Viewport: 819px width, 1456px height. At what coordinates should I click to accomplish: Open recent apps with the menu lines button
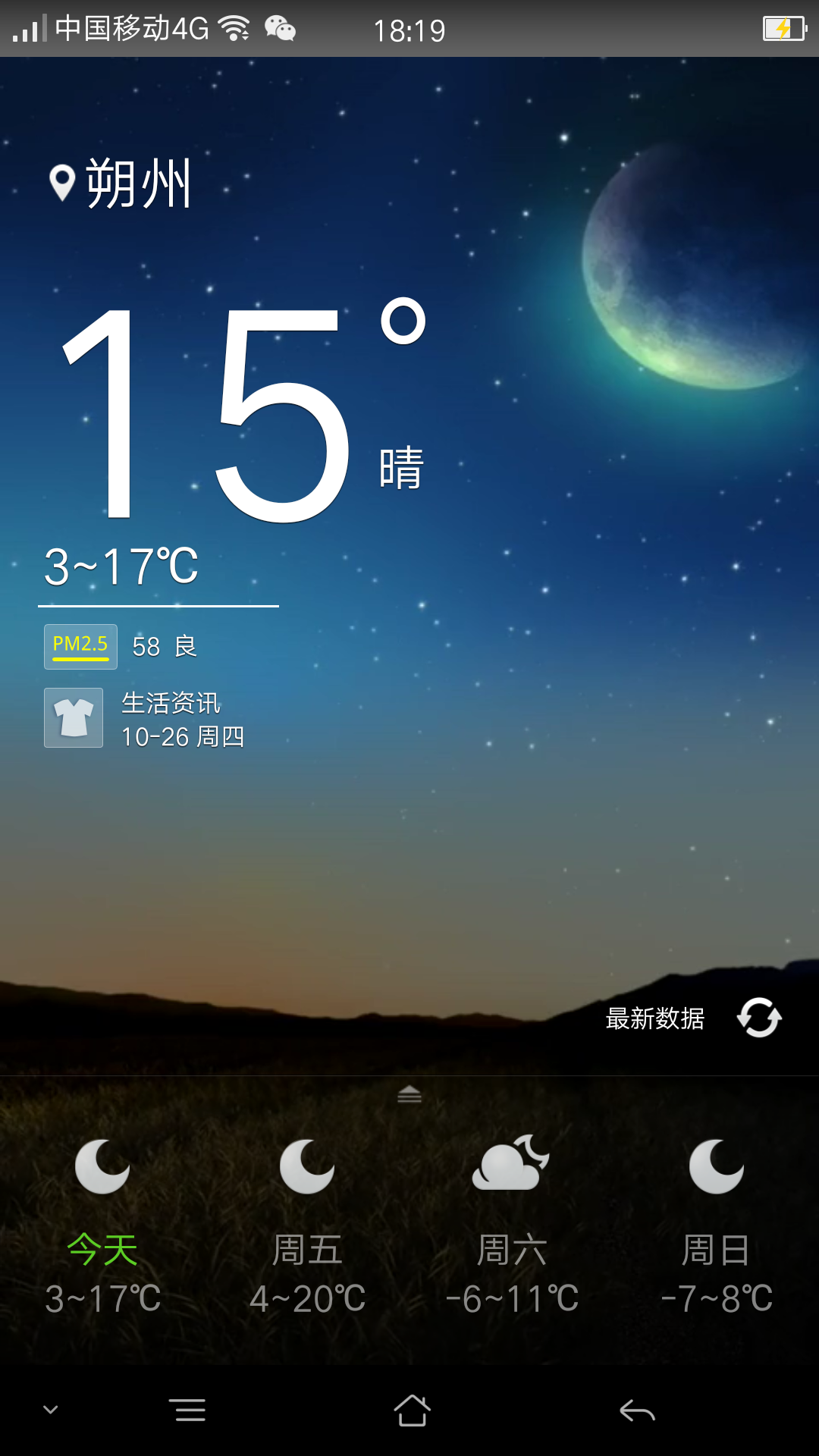[x=189, y=1409]
